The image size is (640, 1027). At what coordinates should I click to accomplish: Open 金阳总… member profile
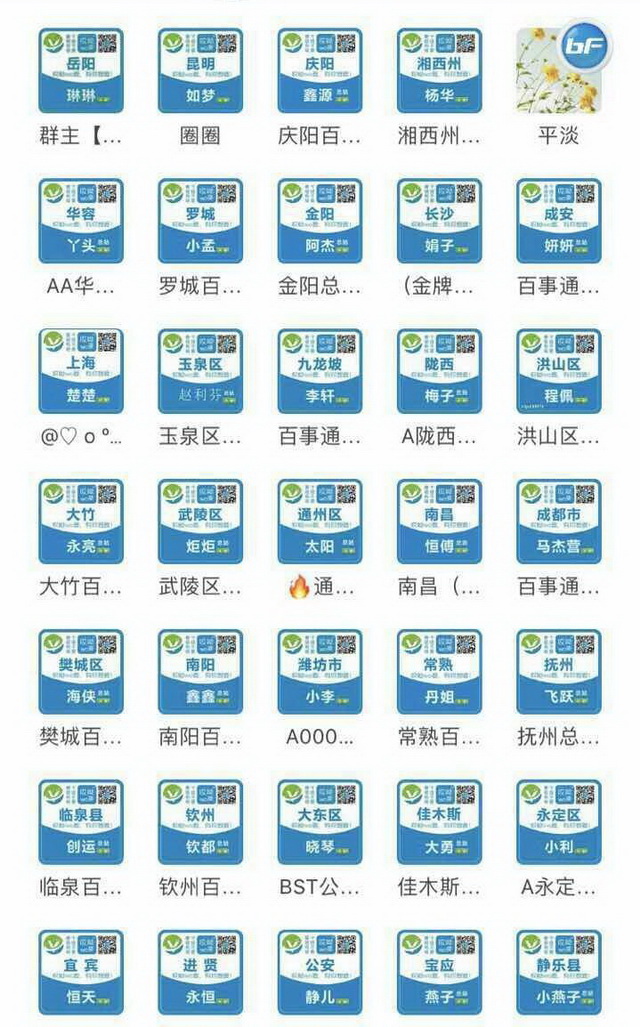[x=320, y=221]
